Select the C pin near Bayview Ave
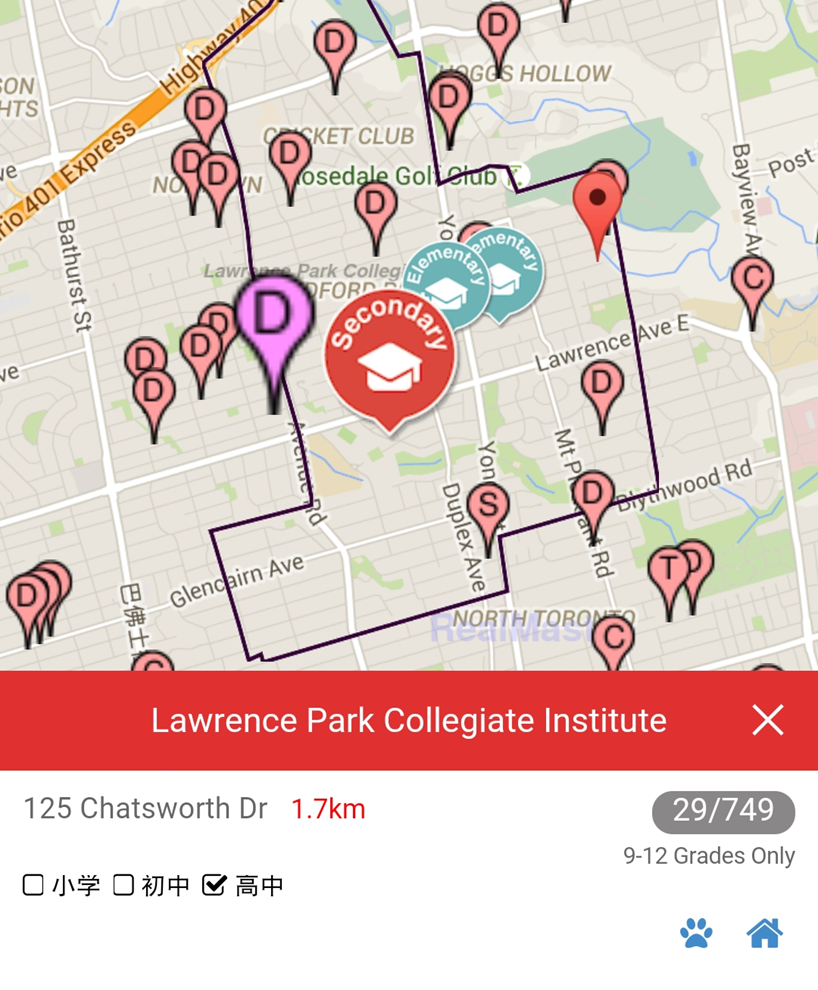This screenshot has height=990, width=818. [x=752, y=281]
